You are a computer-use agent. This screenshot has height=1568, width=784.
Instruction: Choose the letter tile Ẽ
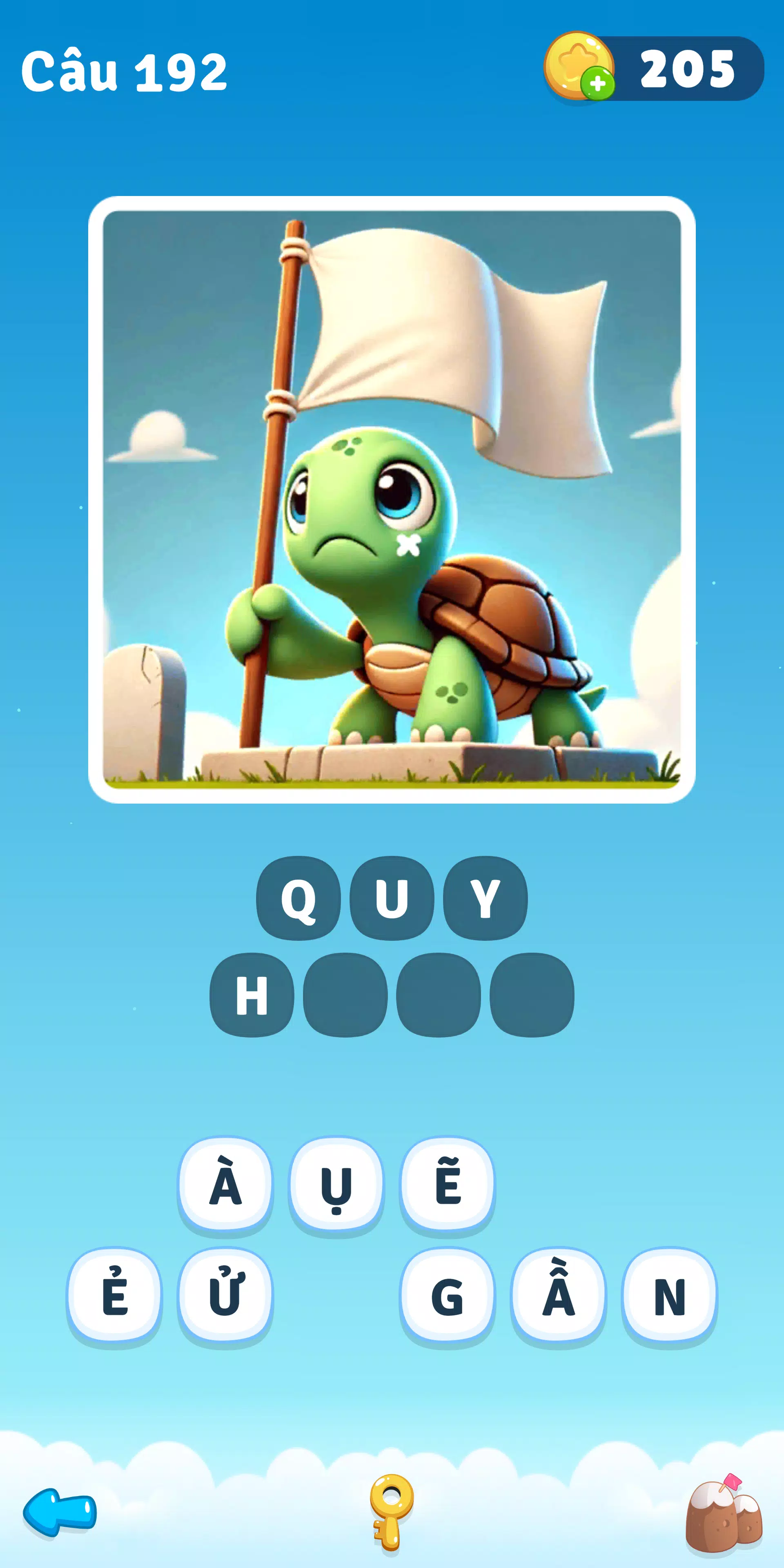(448, 1184)
